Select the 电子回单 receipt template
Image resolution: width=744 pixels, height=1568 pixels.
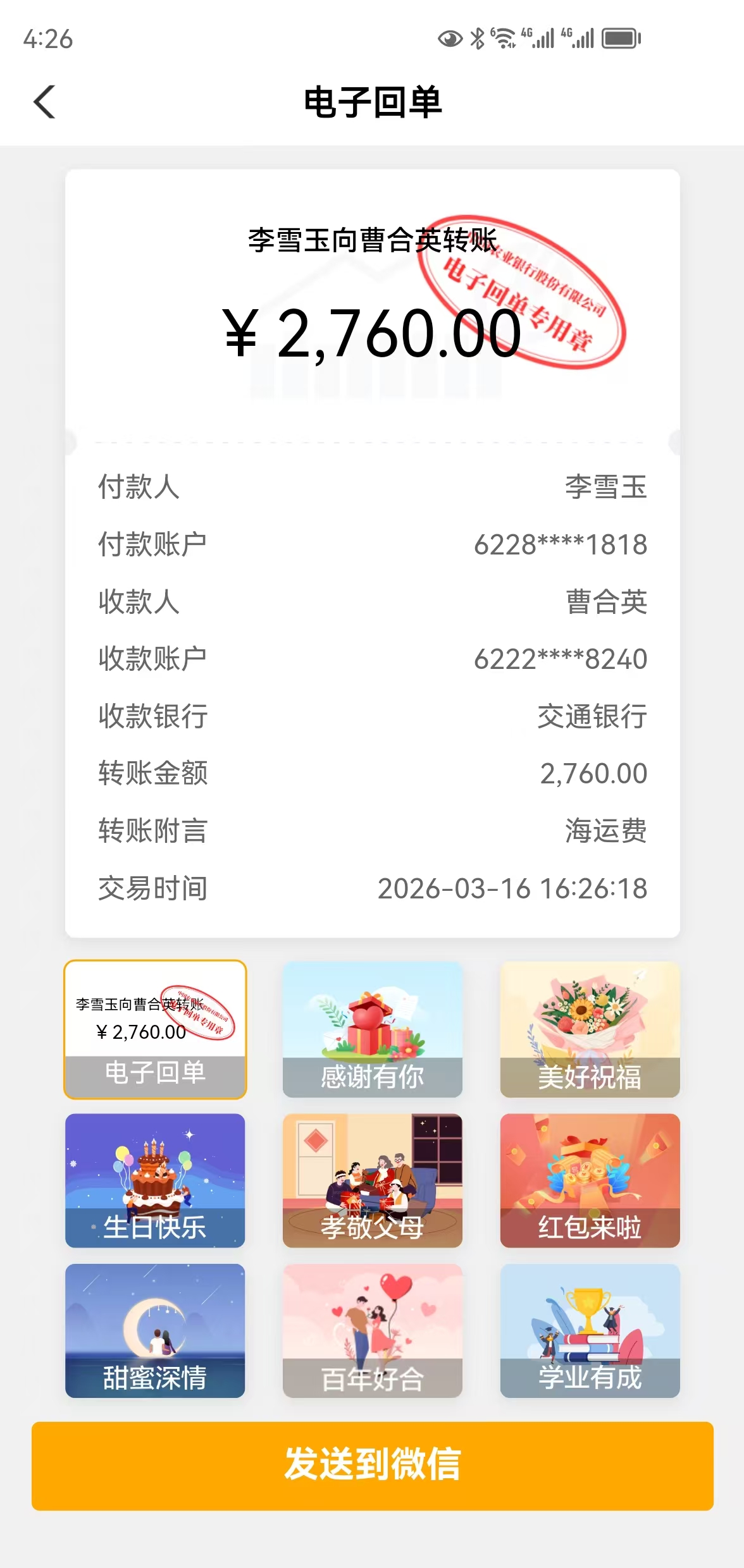pos(155,1029)
